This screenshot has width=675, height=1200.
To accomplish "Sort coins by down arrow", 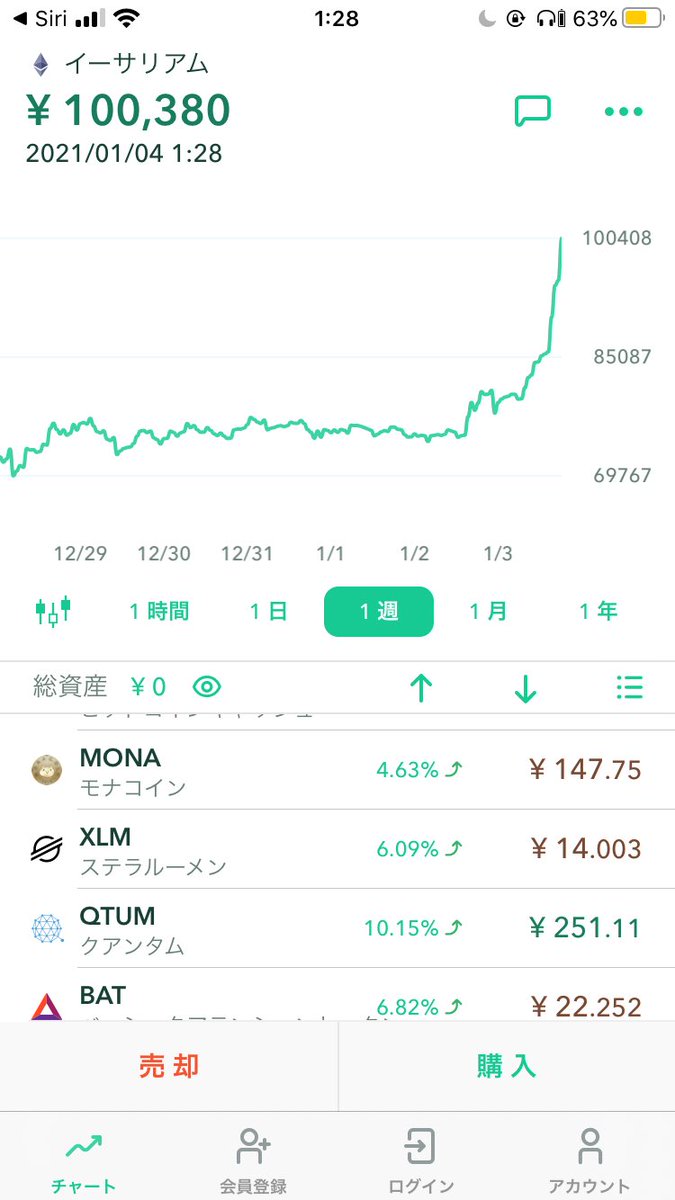I will click(x=525, y=688).
